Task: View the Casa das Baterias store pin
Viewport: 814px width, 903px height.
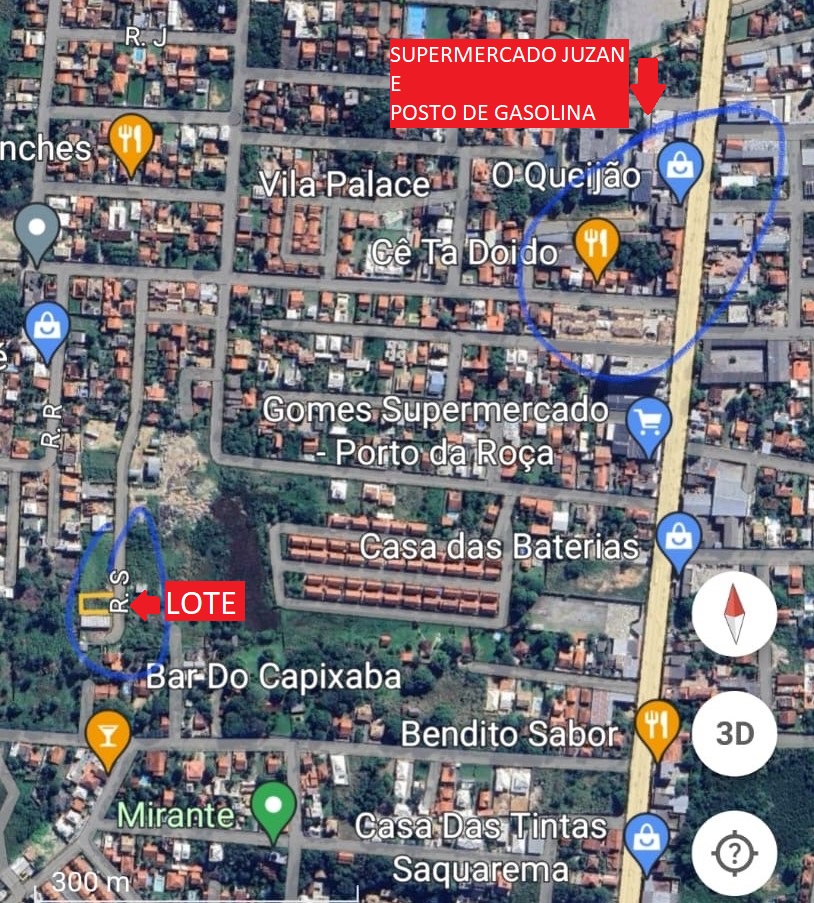Action: 678,537
